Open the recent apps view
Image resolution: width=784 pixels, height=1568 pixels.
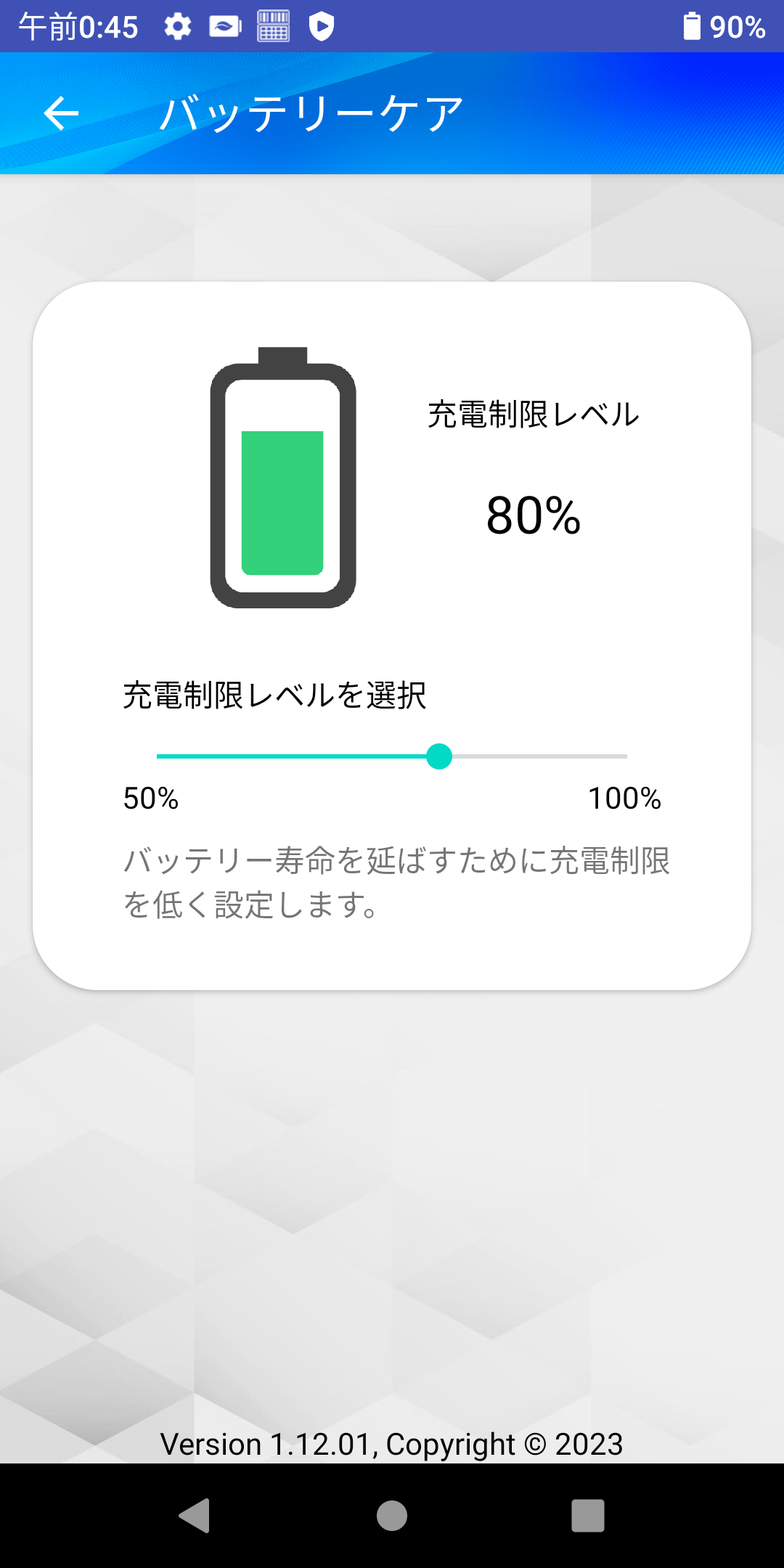(x=588, y=1516)
